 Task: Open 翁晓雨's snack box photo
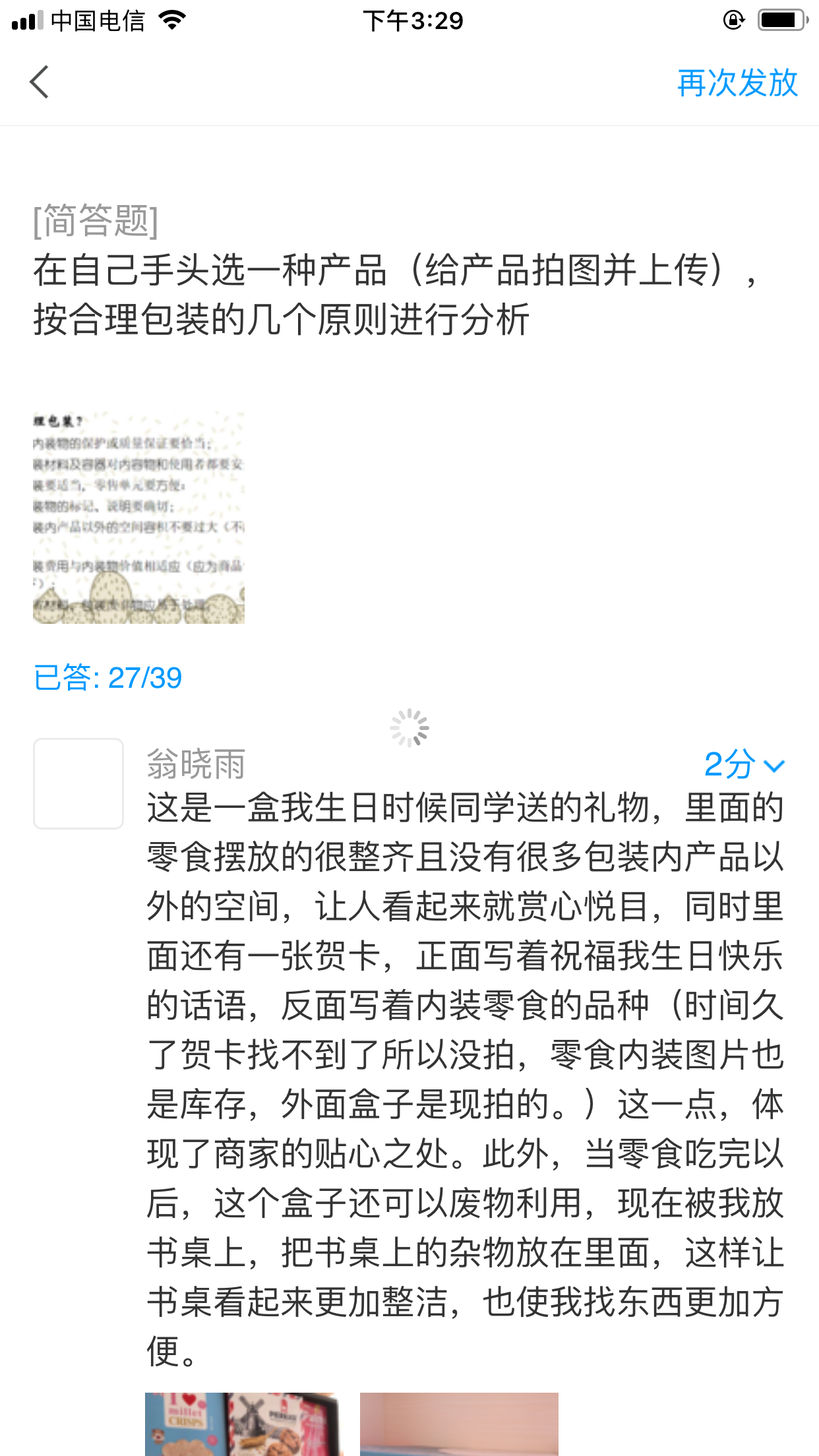pyautogui.click(x=244, y=1424)
